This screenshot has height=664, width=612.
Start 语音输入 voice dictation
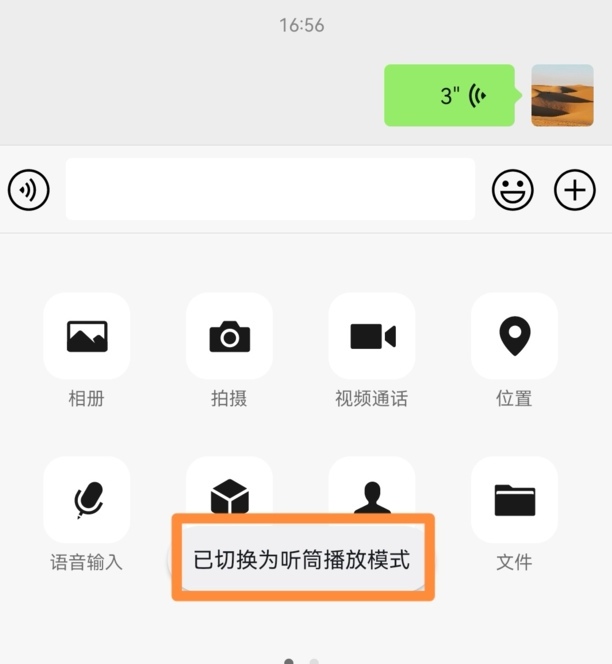(87, 500)
